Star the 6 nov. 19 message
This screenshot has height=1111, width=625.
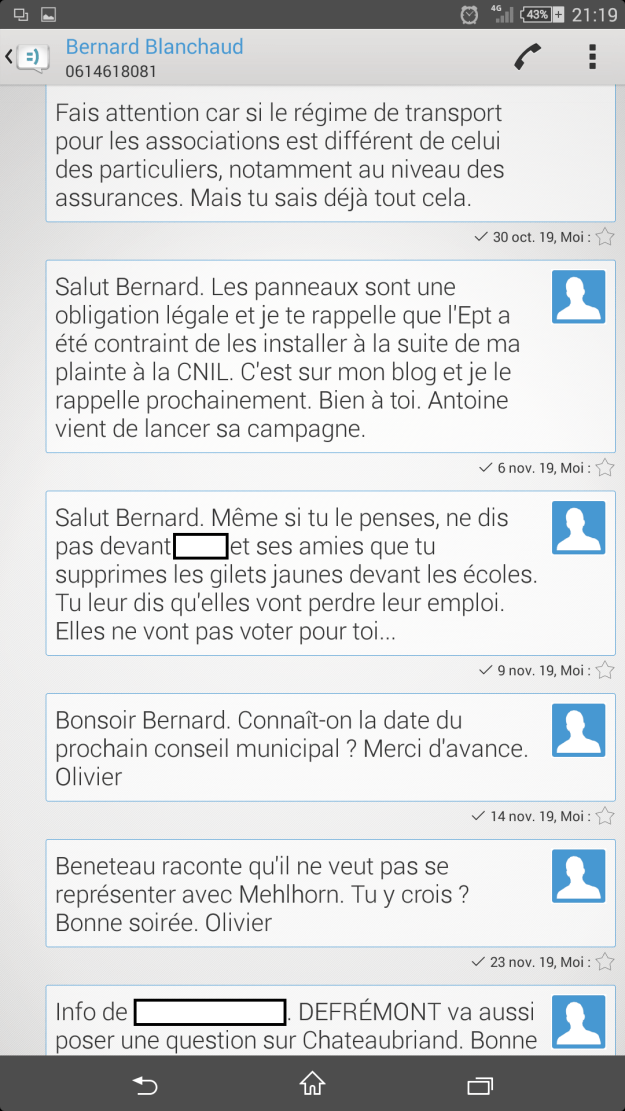pos(604,468)
